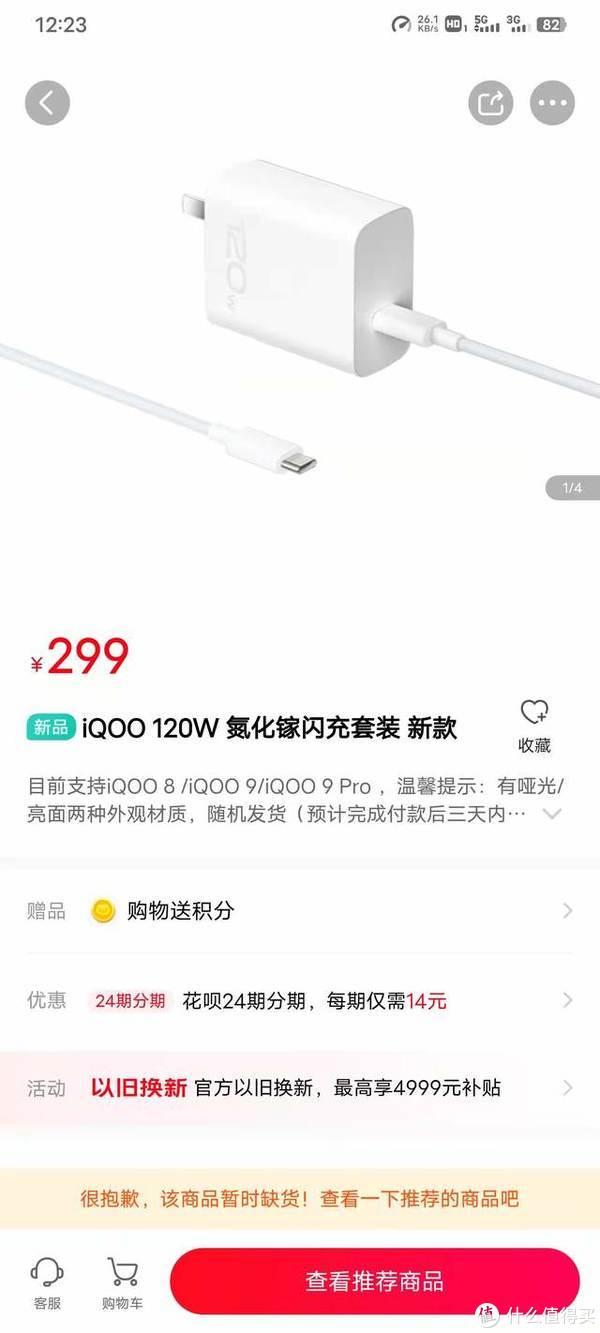View the 花呗24期分期 offer details

[300, 1000]
